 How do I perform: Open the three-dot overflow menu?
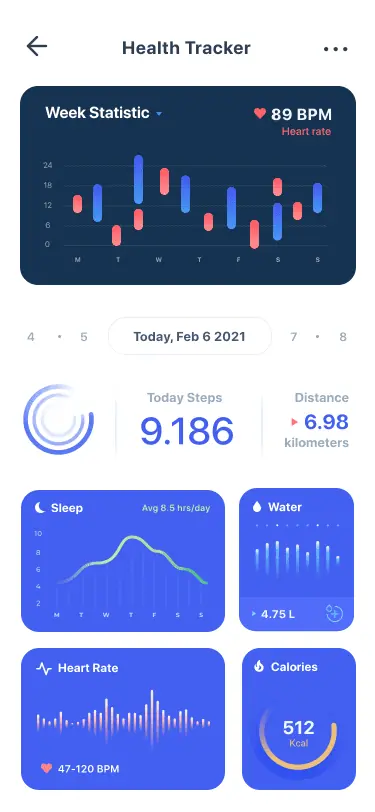point(336,49)
